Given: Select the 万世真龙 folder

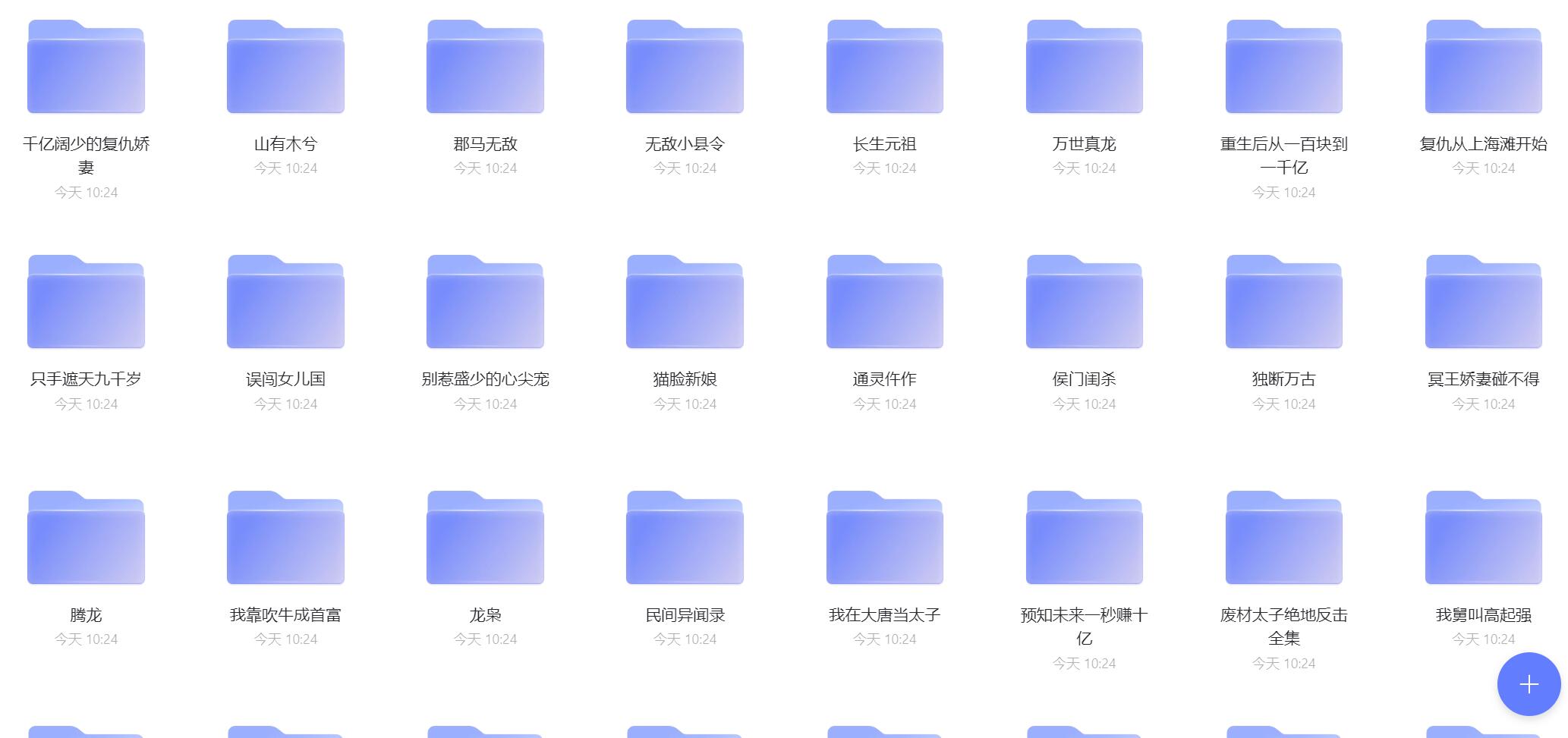Looking at the screenshot, I should [1084, 68].
